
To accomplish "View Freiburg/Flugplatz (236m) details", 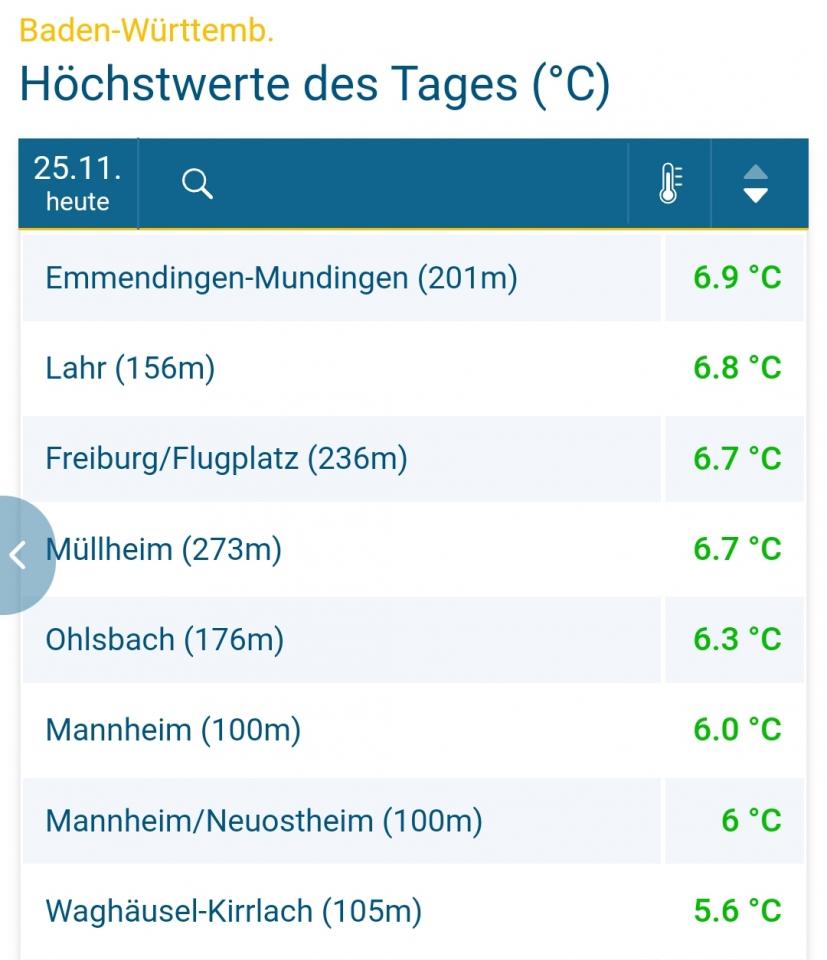I will tap(227, 459).
